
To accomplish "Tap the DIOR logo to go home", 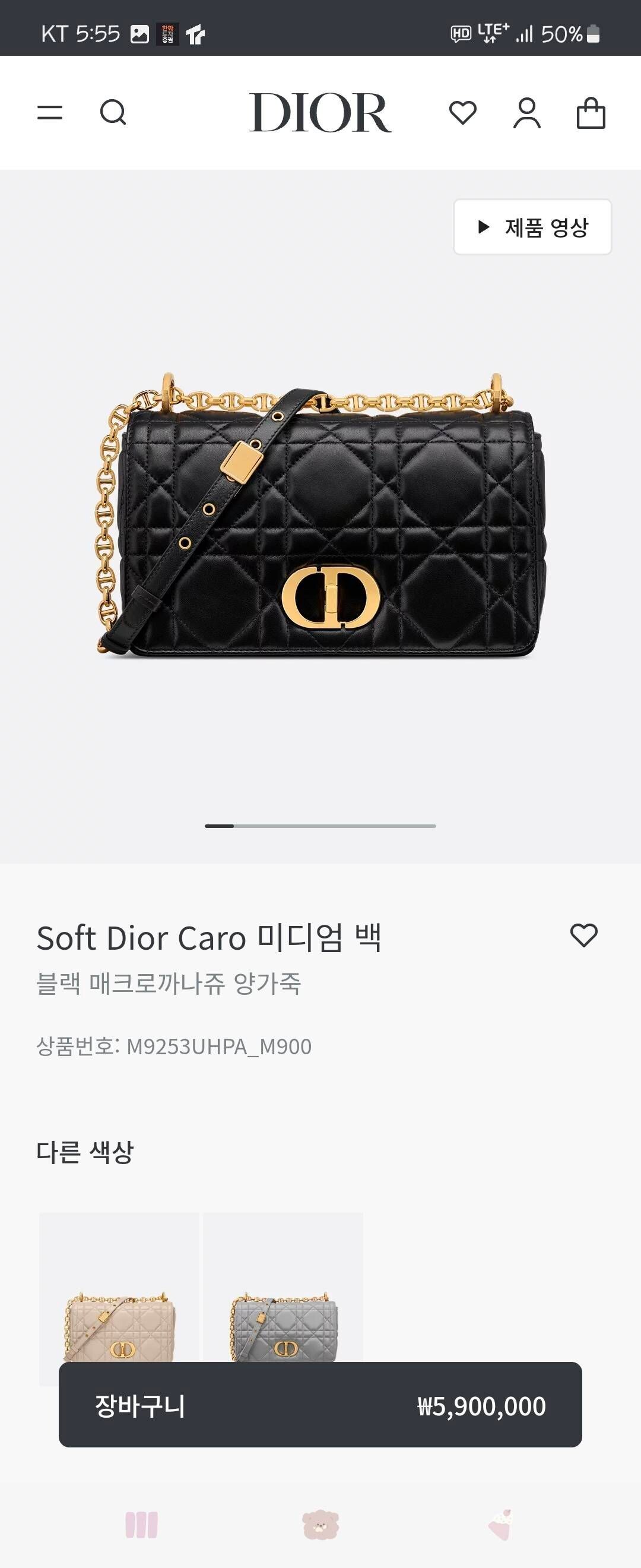I will point(320,112).
